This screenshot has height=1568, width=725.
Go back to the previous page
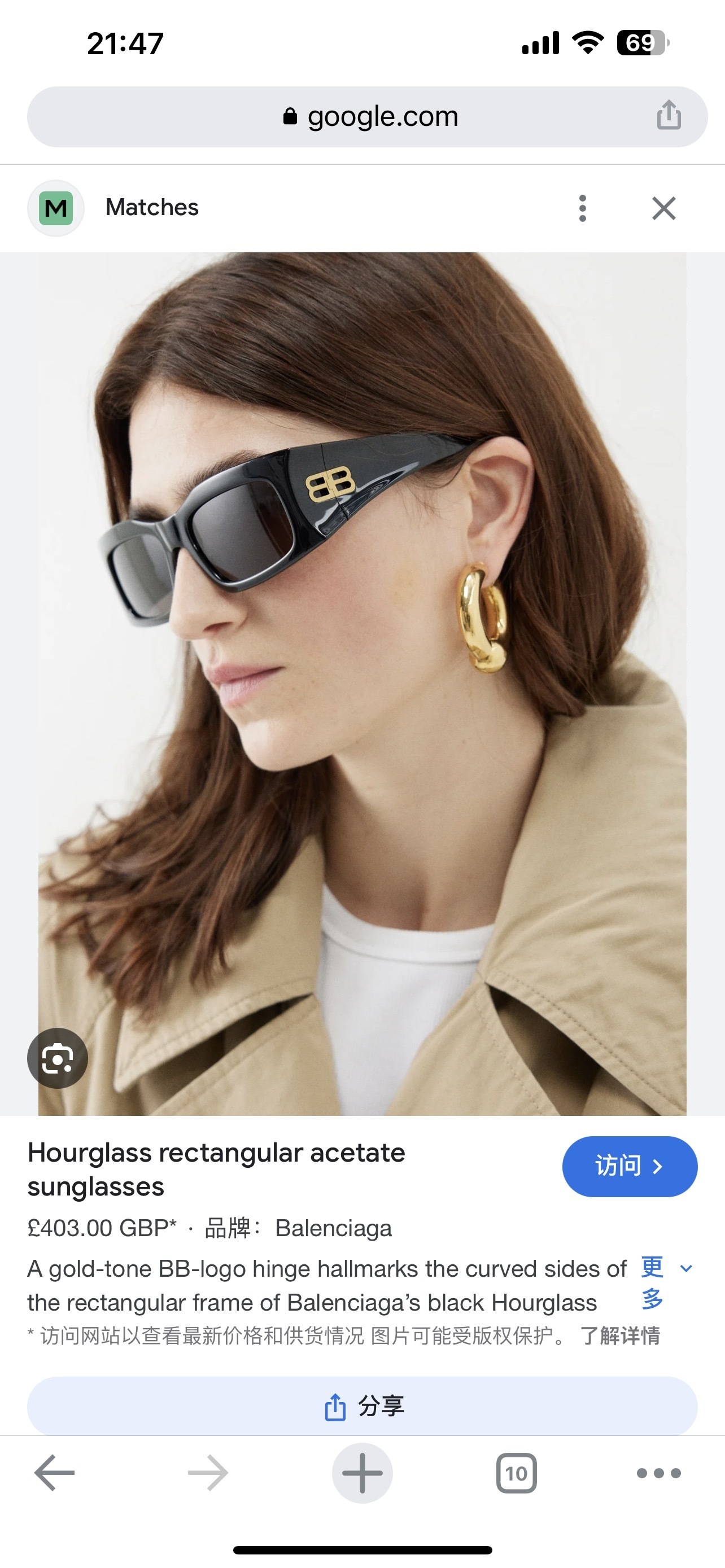coord(55,1473)
